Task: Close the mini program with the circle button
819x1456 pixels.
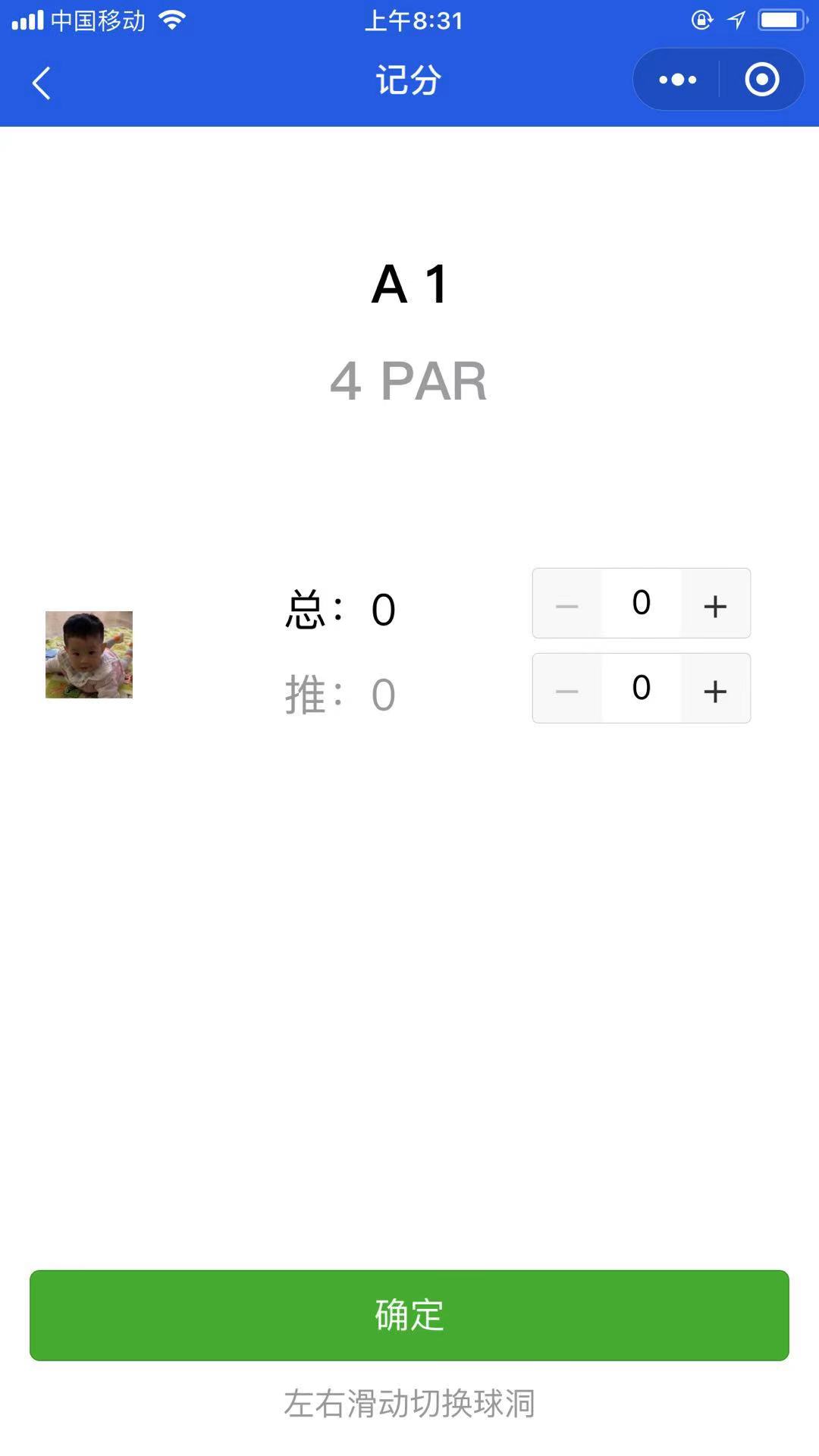Action: point(761,80)
